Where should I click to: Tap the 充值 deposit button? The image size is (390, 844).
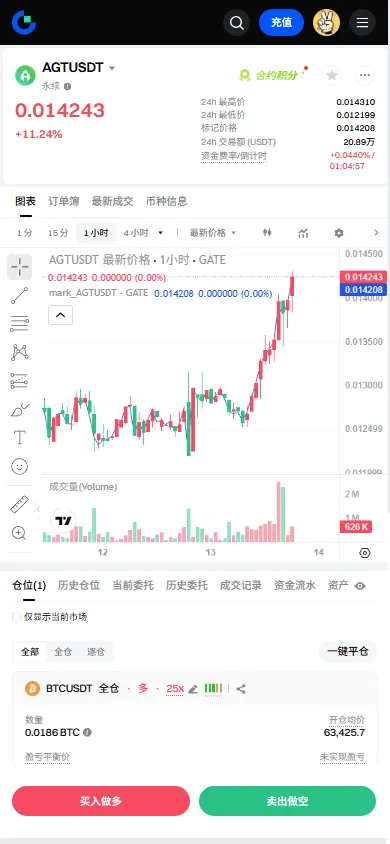pos(281,23)
